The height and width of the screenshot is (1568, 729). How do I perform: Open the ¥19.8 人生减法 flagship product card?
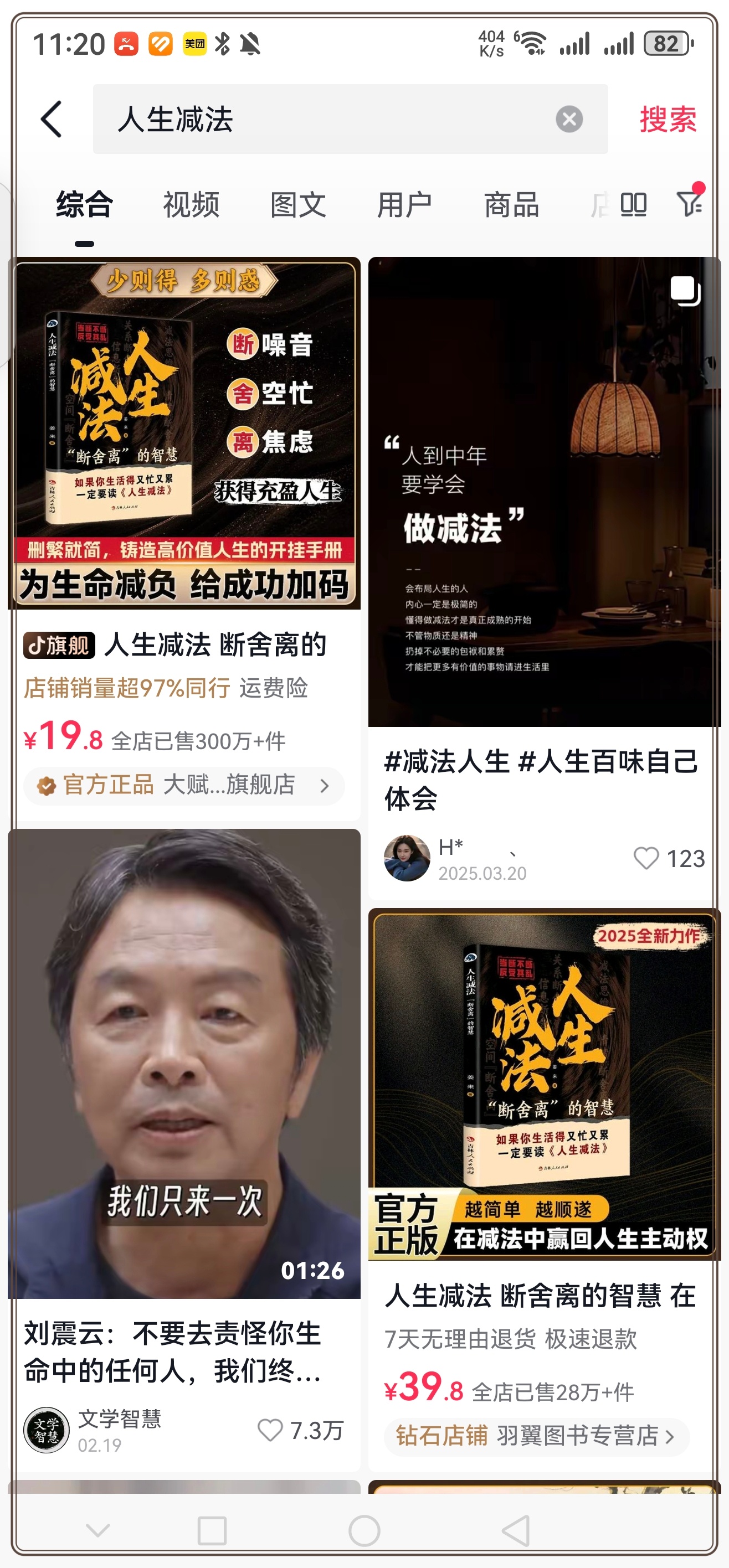point(184,434)
